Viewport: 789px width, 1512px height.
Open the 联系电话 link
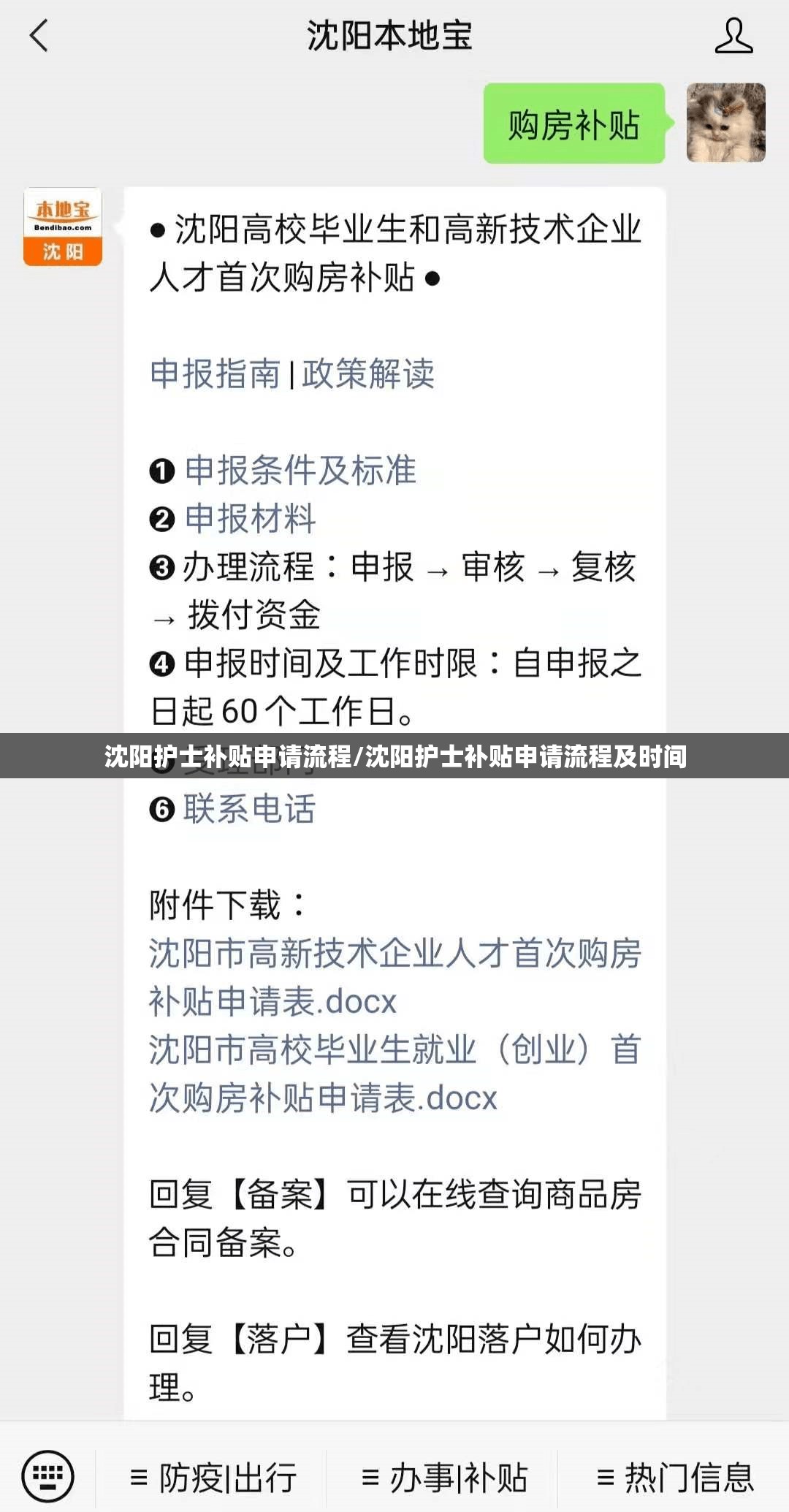click(249, 809)
